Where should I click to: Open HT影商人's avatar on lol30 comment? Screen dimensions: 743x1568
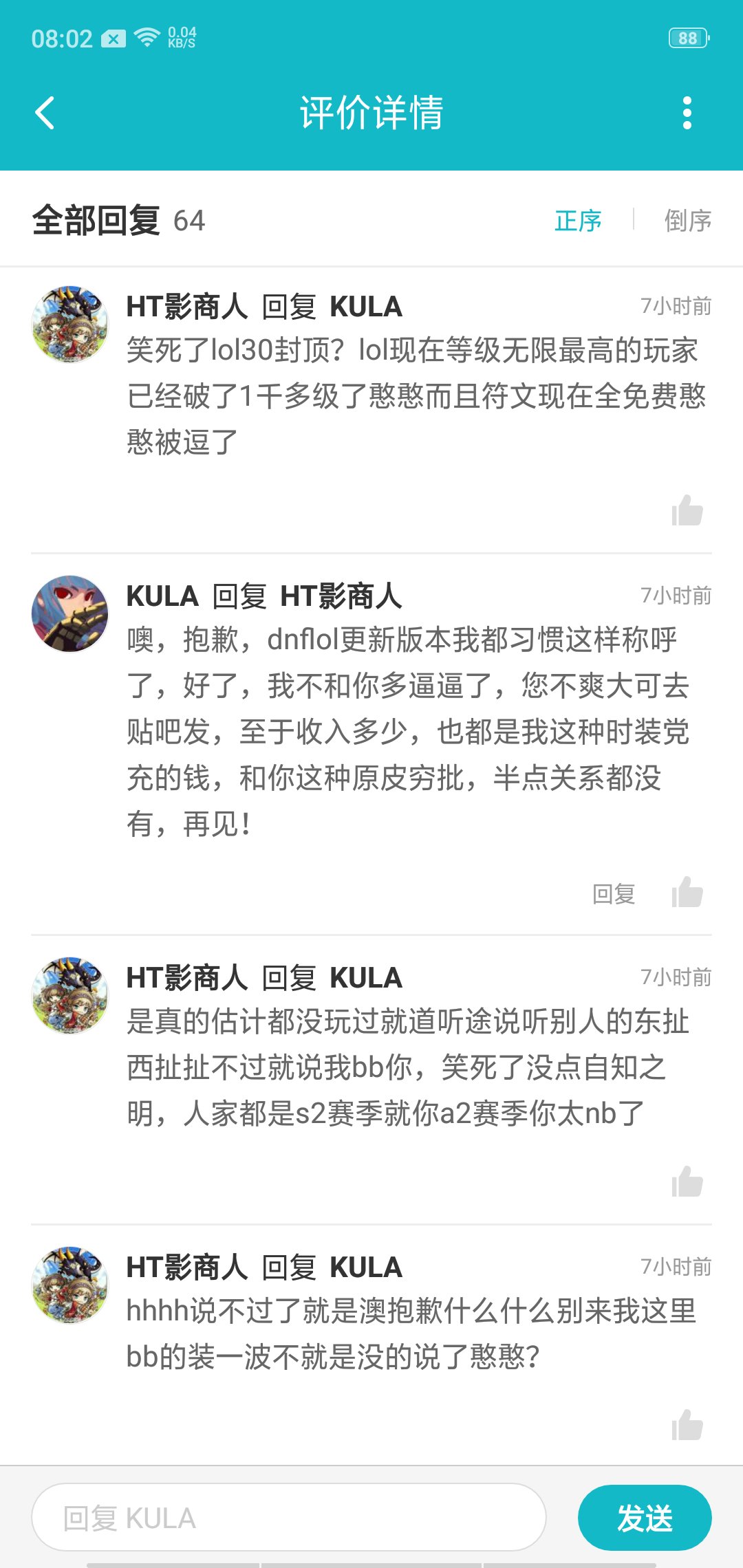(x=70, y=325)
